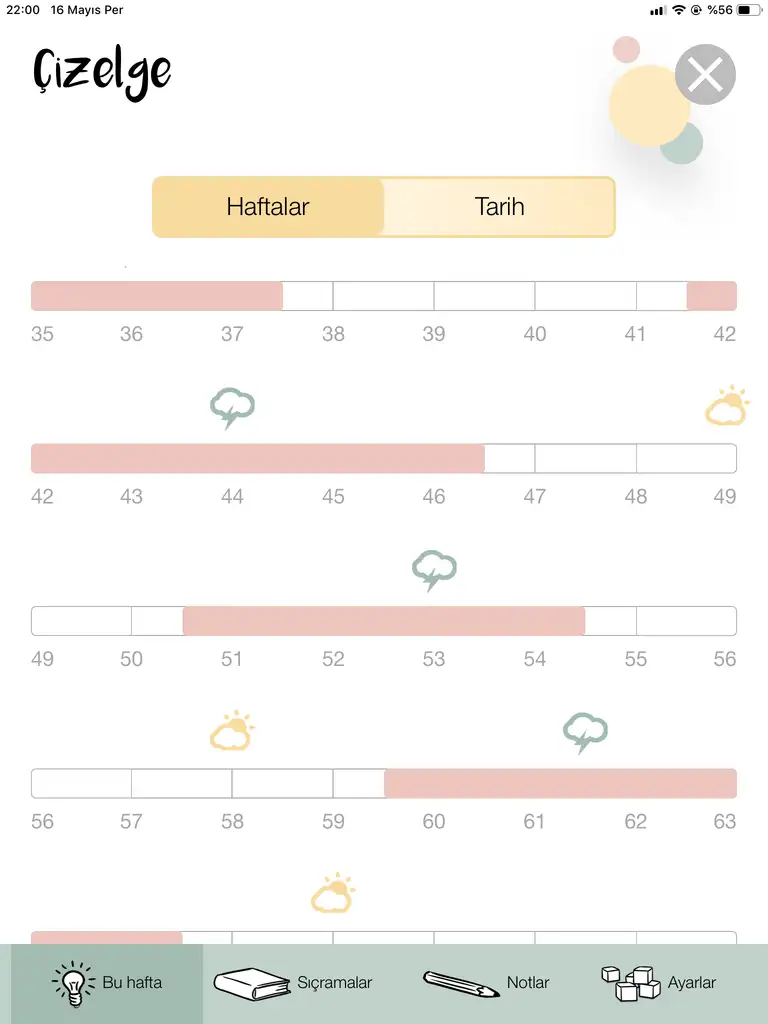The width and height of the screenshot is (768, 1024).
Task: Go to the Sıçramalar tab
Action: point(294,983)
